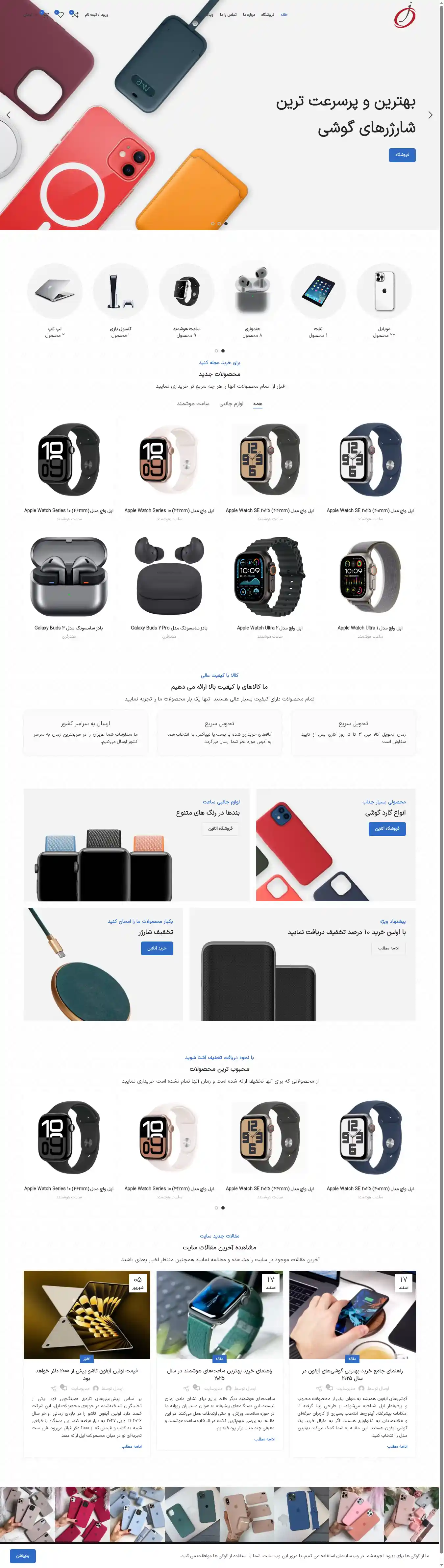Read more of the foldable iPhone price article
This screenshot has height=1568, width=444.
pyautogui.click(x=131, y=1446)
